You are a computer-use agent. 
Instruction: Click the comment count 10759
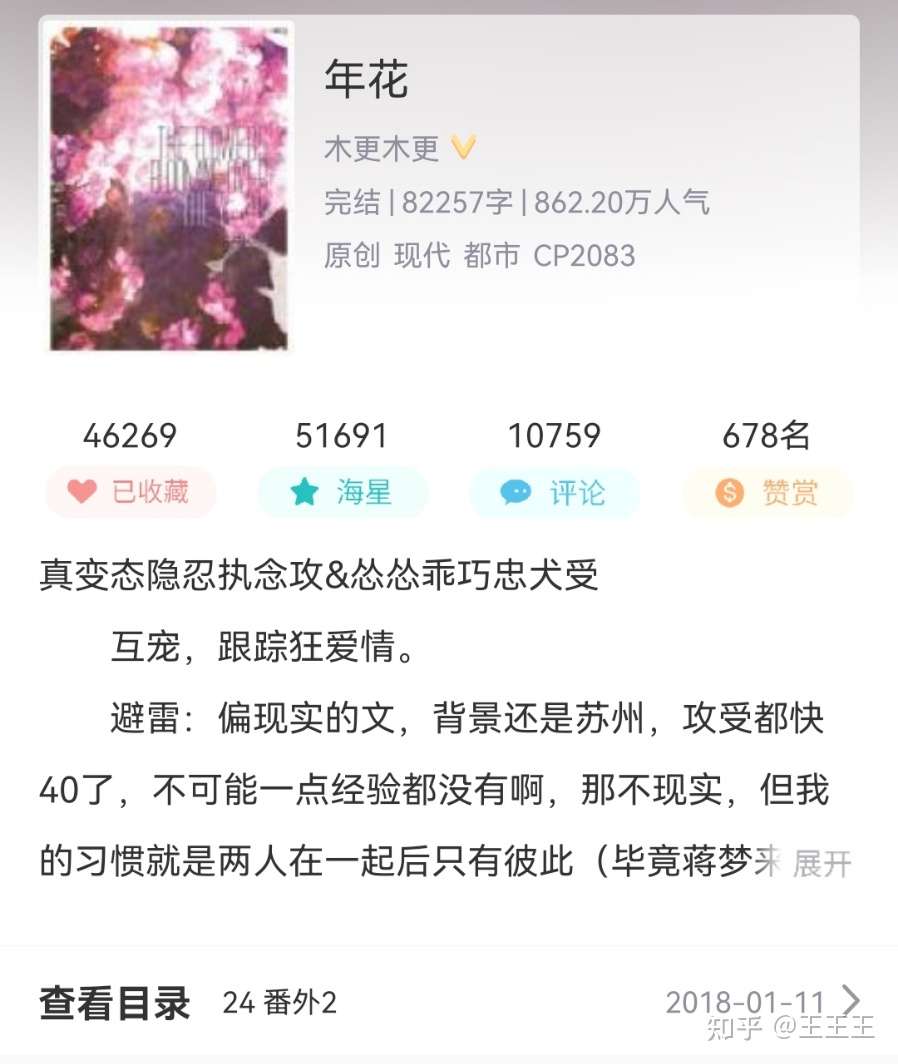[x=556, y=436]
